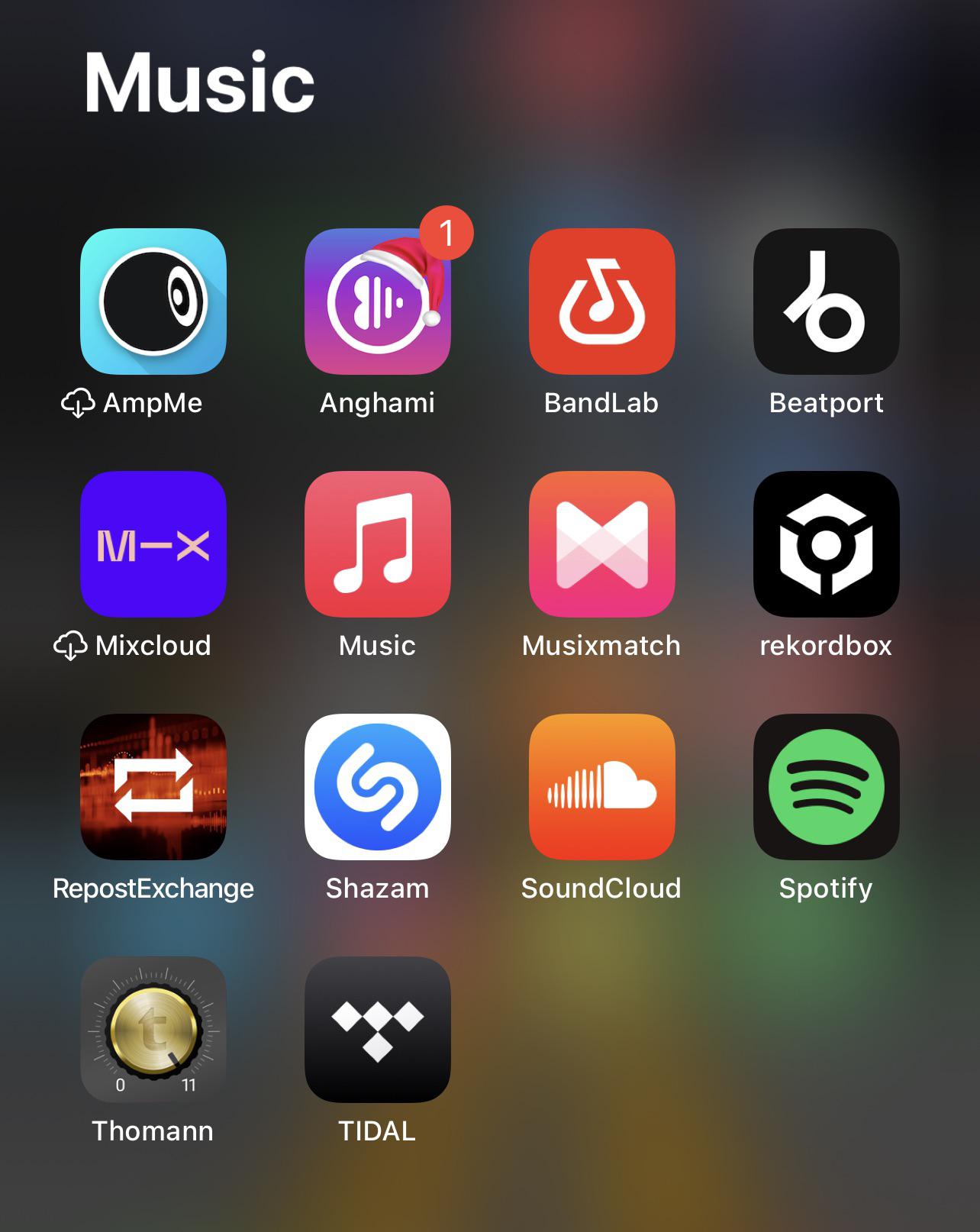Open the rekordbox DJ app
980x1232 pixels.
click(x=827, y=544)
